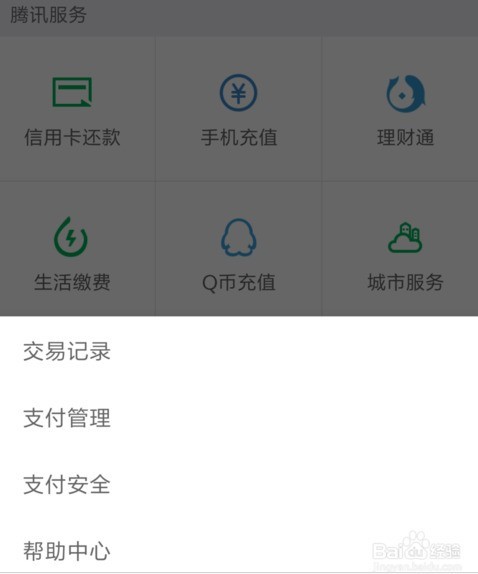Viewport: 478px width, 574px height.
Task: Open 理财通 service
Action: click(x=400, y=109)
